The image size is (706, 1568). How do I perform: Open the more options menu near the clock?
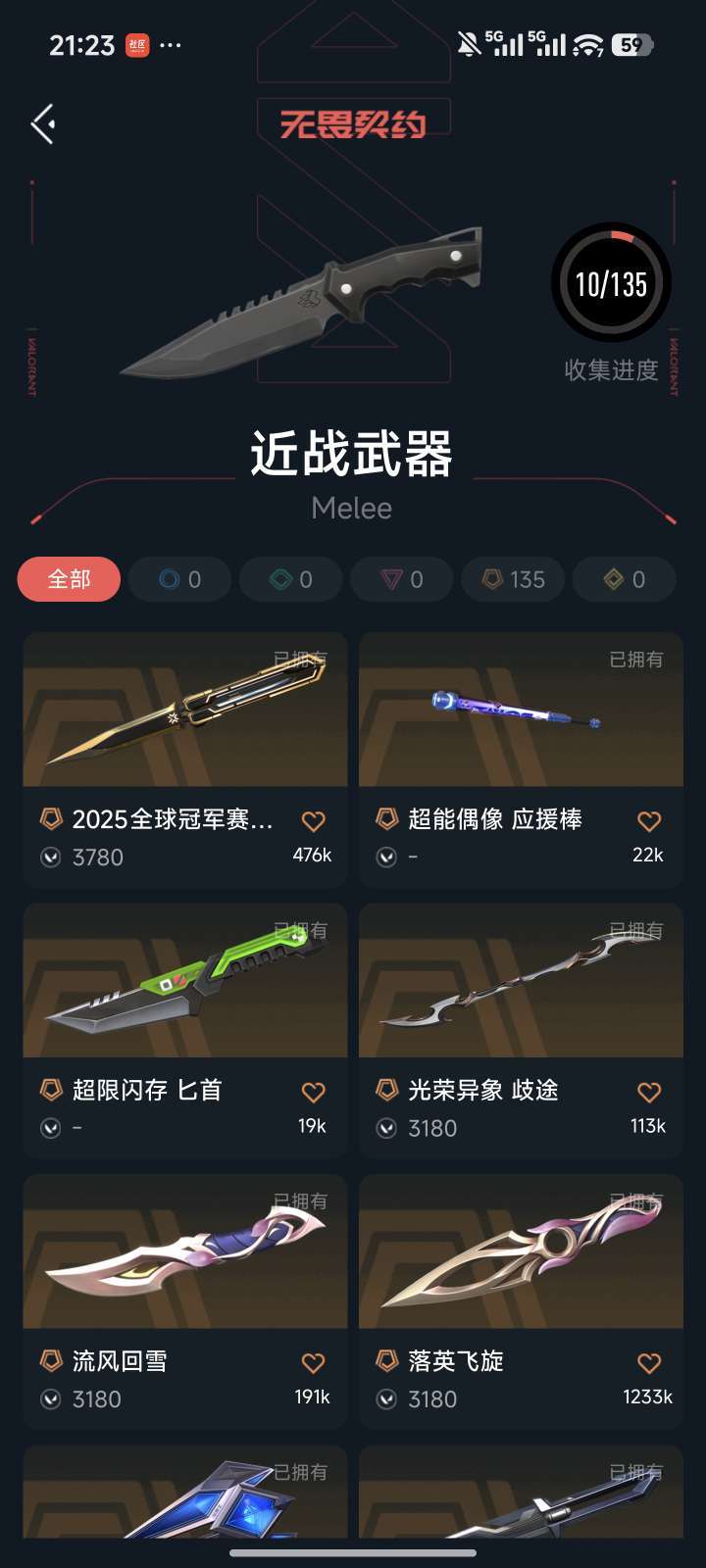pyautogui.click(x=171, y=44)
